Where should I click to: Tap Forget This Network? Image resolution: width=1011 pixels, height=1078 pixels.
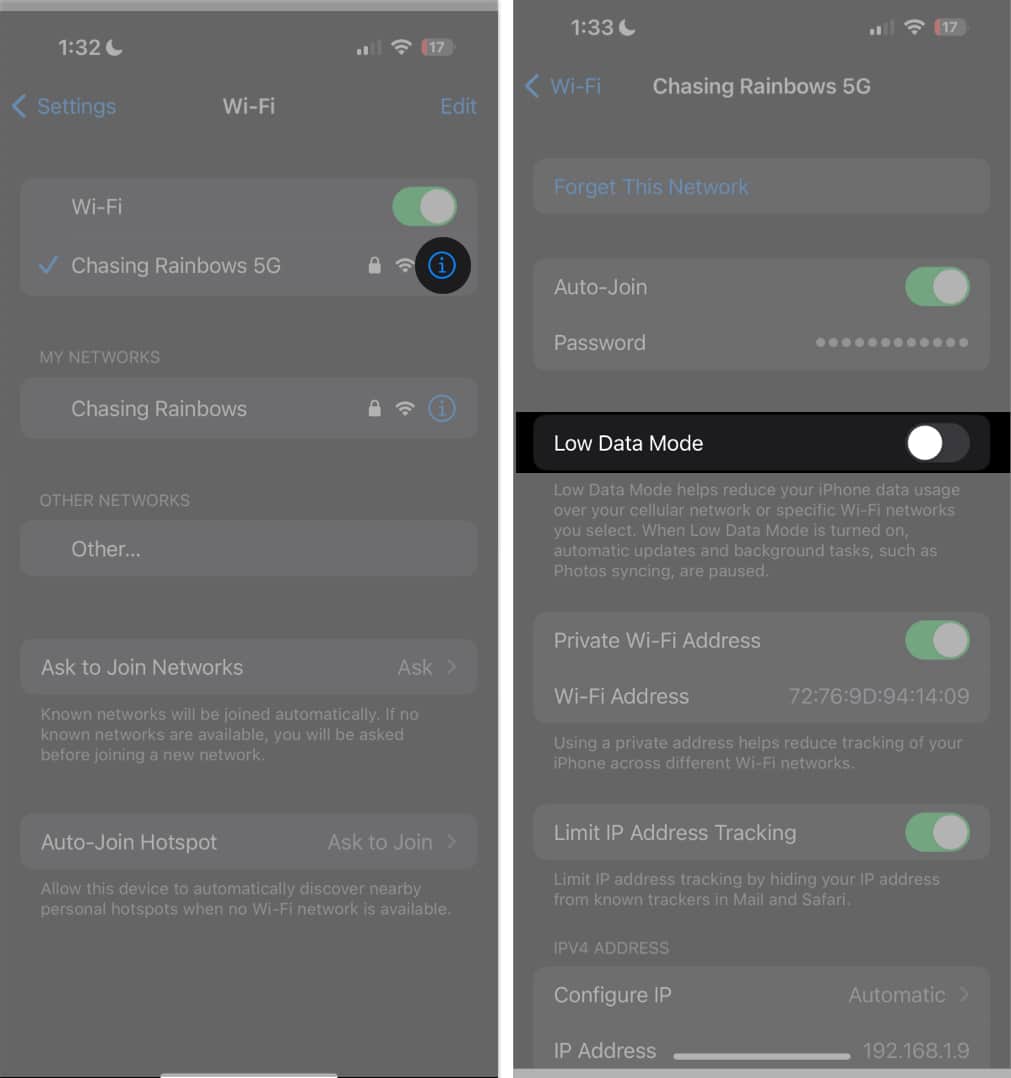click(651, 187)
